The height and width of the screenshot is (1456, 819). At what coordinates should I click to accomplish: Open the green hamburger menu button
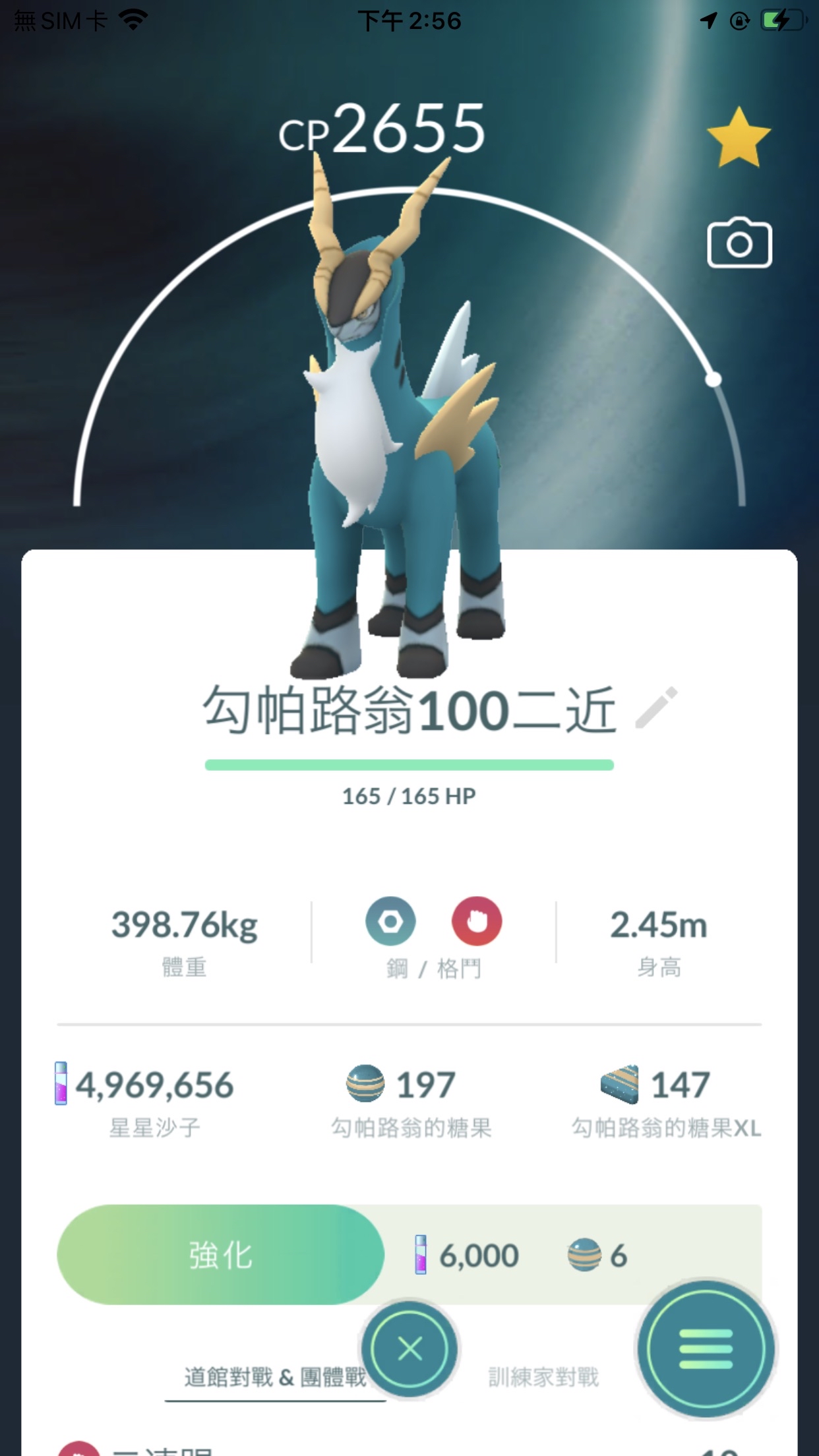click(706, 1349)
